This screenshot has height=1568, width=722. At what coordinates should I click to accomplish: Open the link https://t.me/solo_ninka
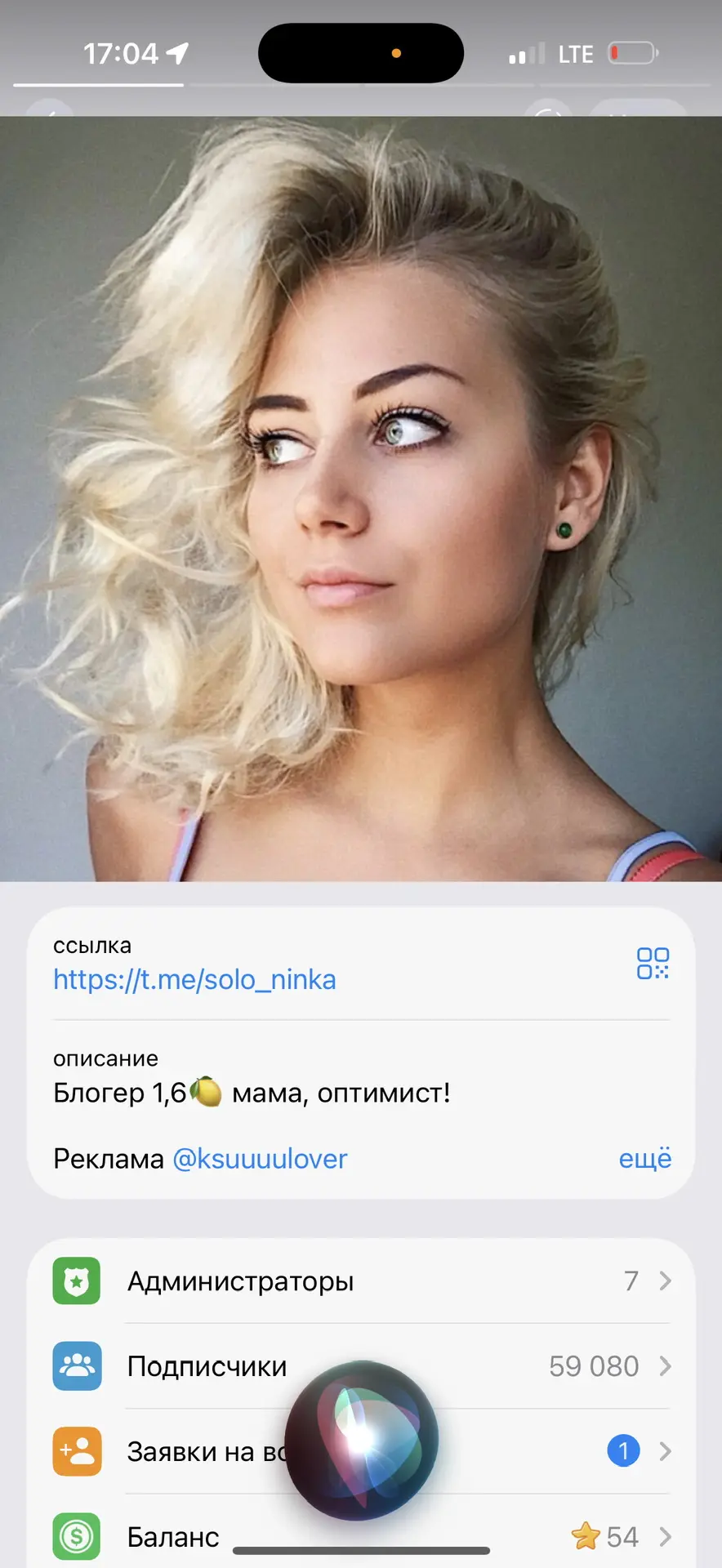coord(194,979)
